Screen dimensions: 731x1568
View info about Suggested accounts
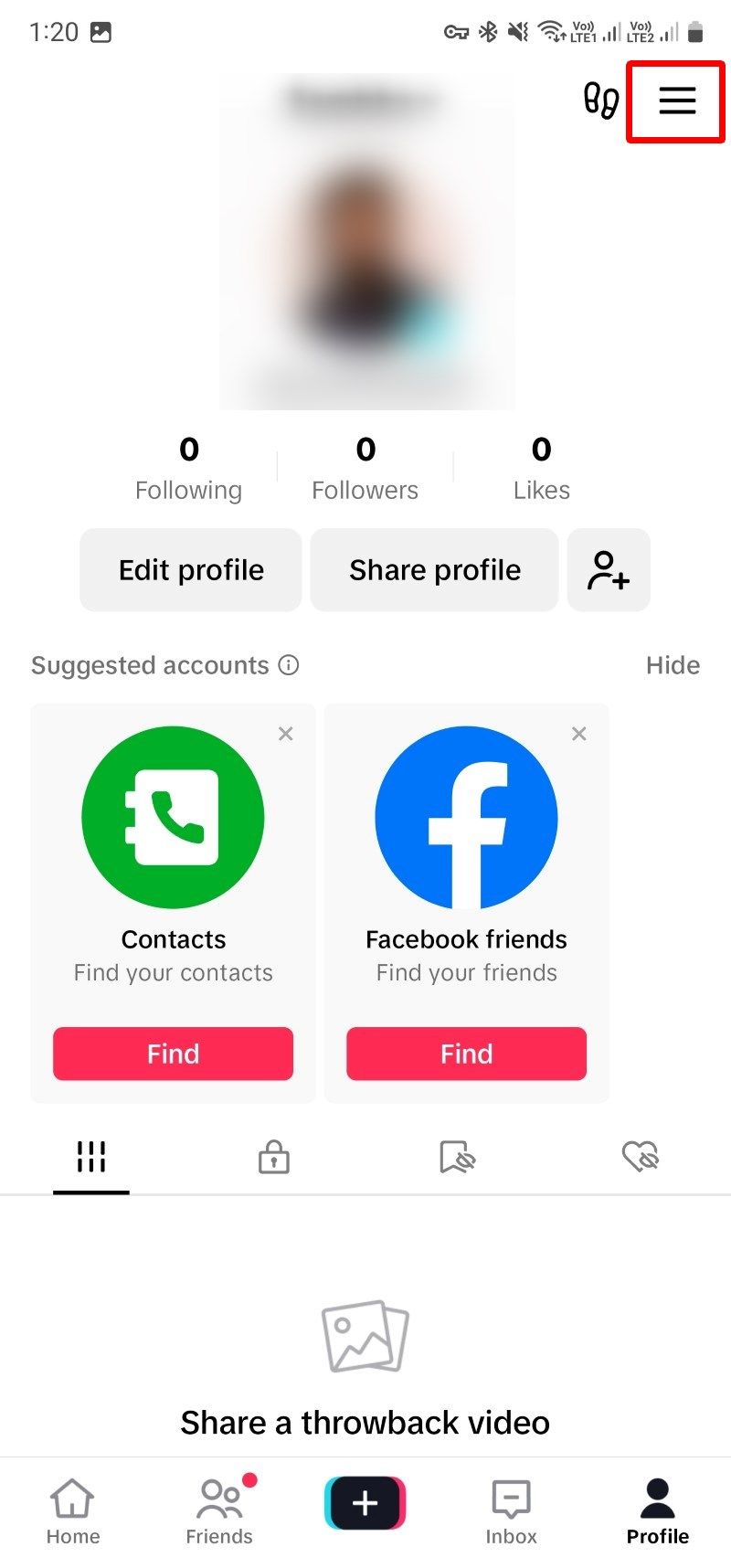coord(288,665)
